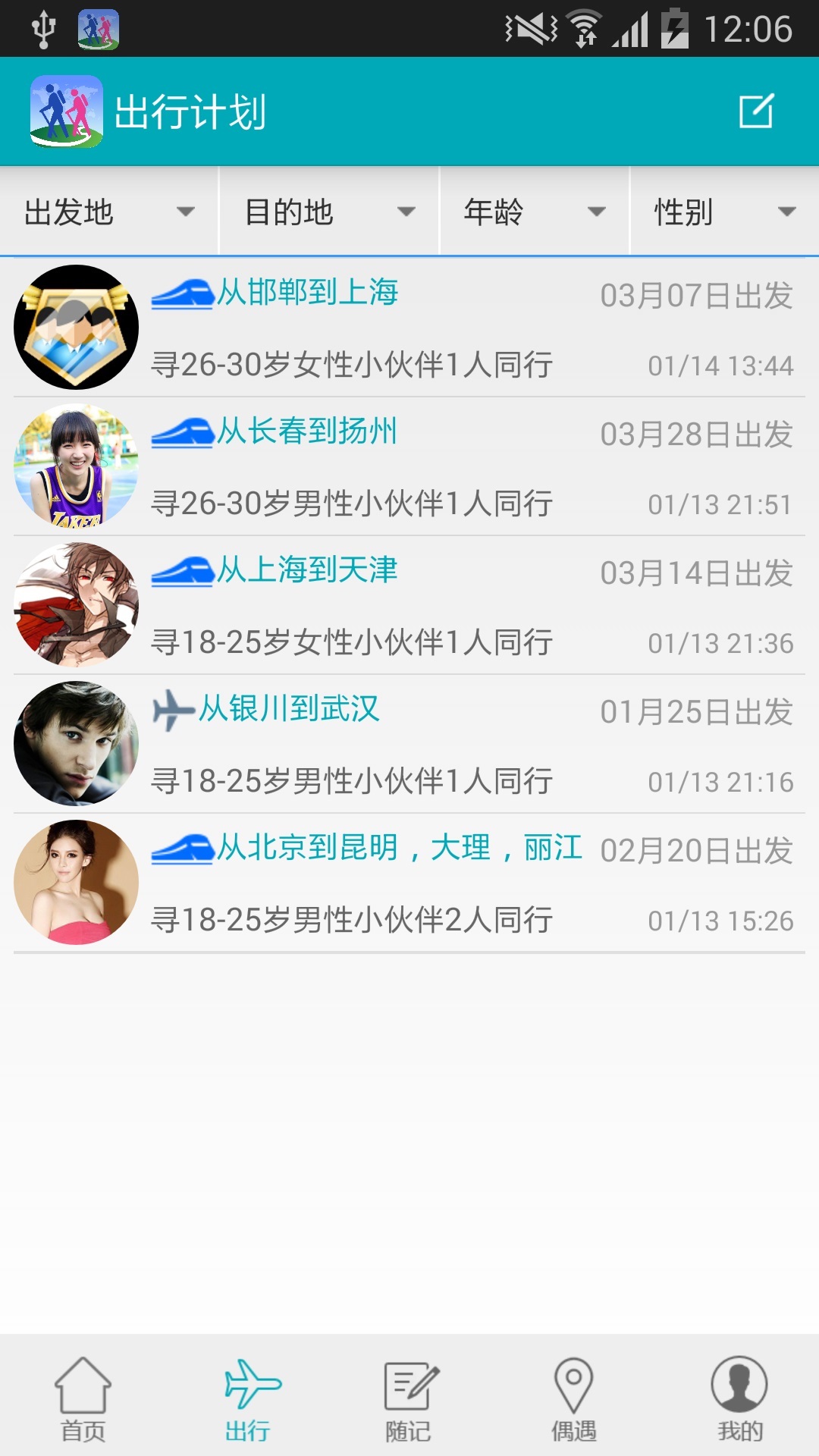The image size is (819, 1456).
Task: Open the 年龄 age filter dropdown
Action: pos(534,212)
